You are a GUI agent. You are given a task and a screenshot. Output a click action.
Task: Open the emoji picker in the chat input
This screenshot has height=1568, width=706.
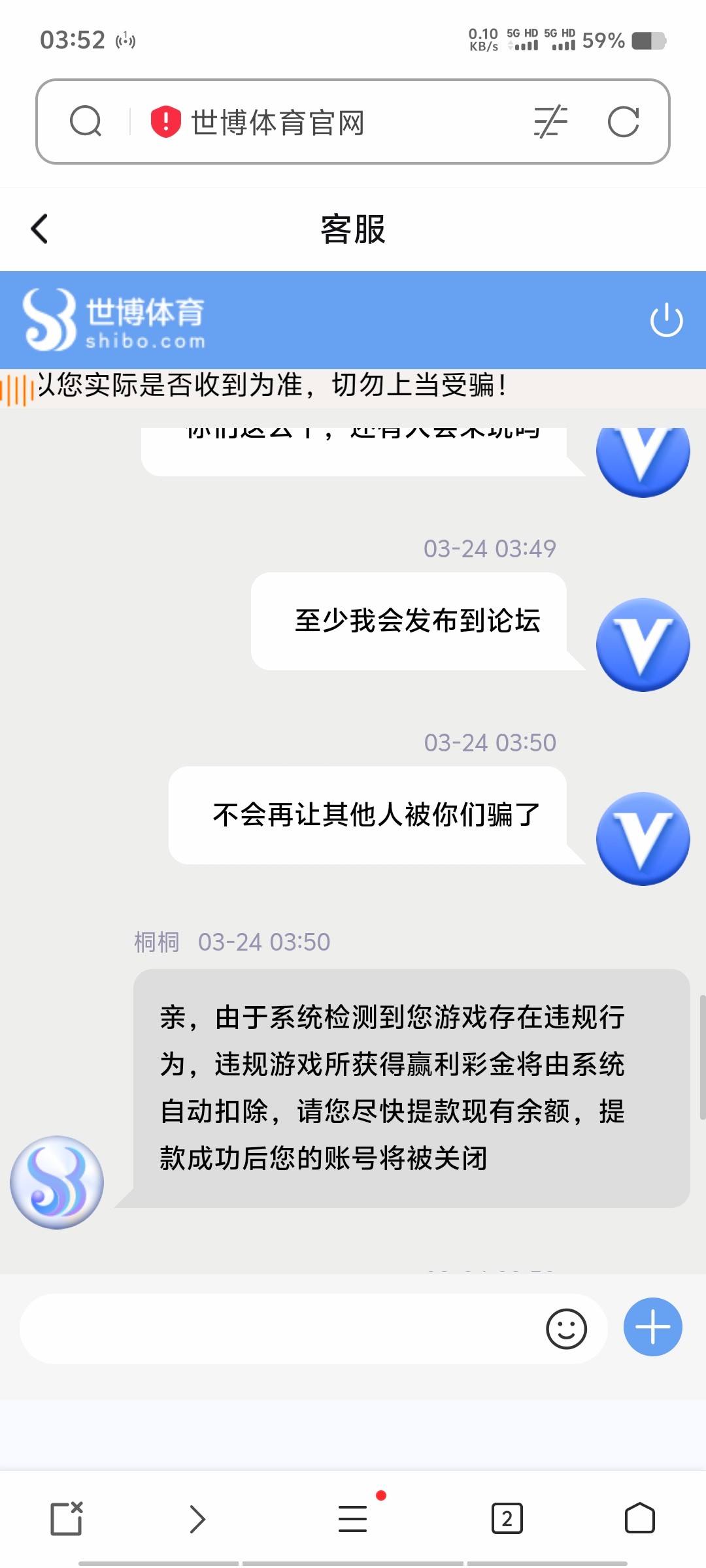click(566, 1328)
